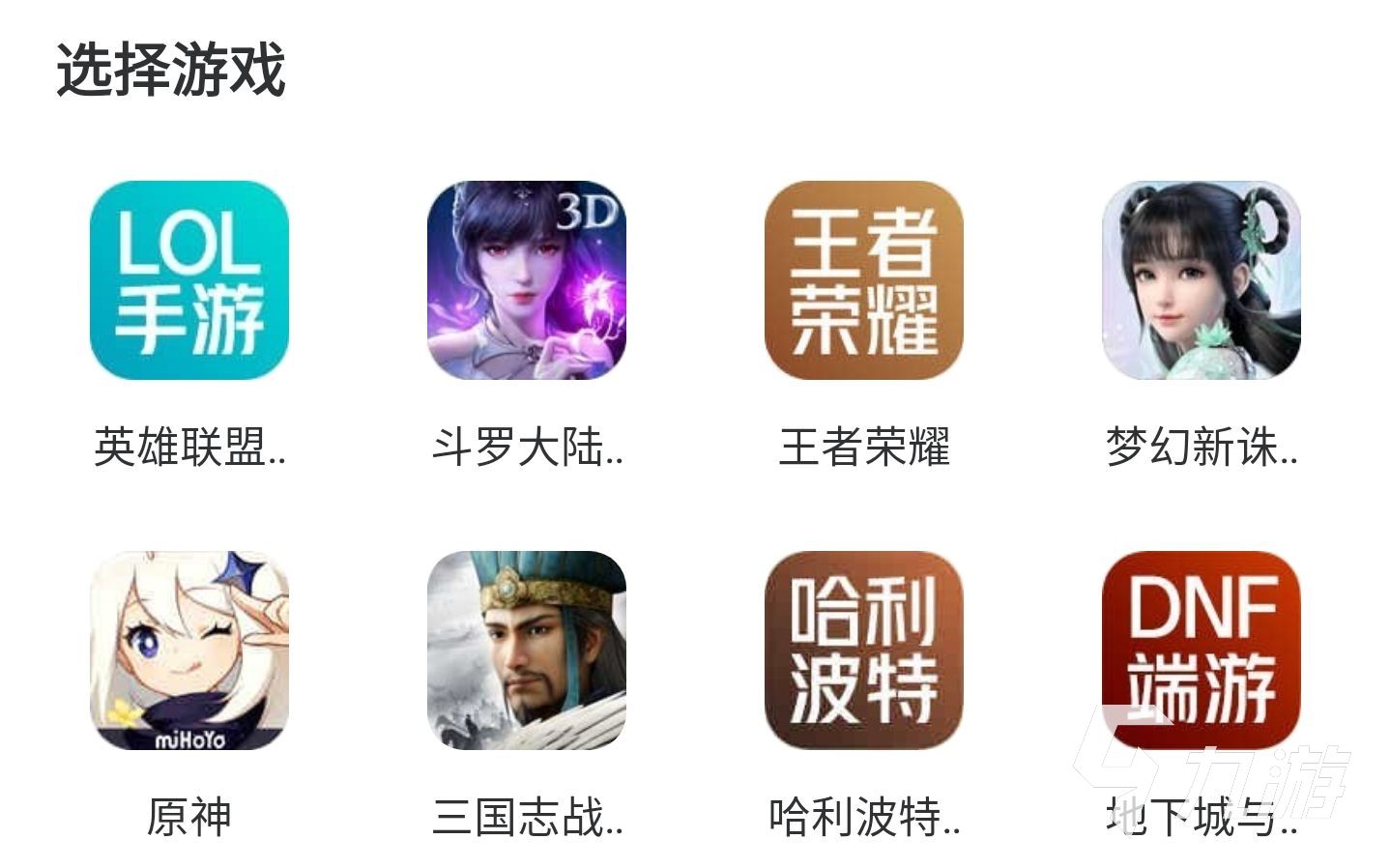Select the 英雄联盟 LOL手游 game
1390x868 pixels.
pyautogui.click(x=189, y=280)
